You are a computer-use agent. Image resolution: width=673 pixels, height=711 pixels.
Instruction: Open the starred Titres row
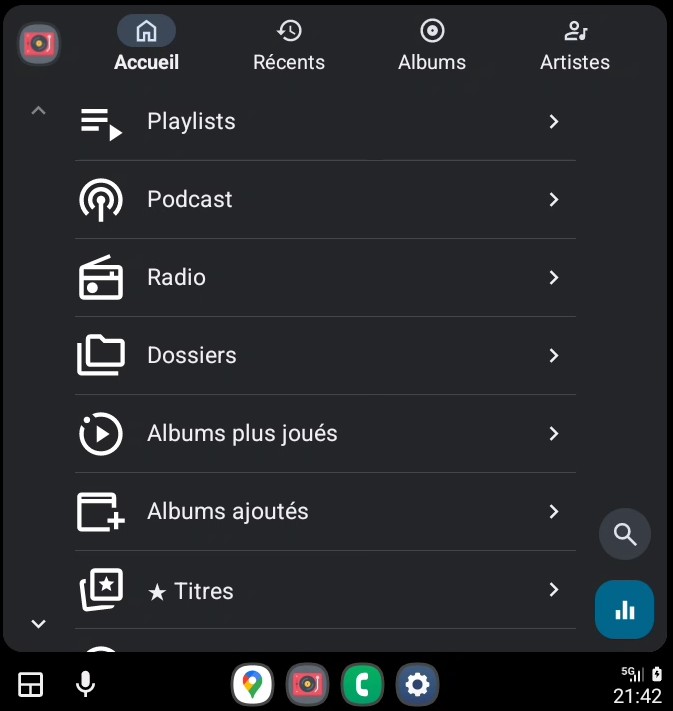point(325,591)
